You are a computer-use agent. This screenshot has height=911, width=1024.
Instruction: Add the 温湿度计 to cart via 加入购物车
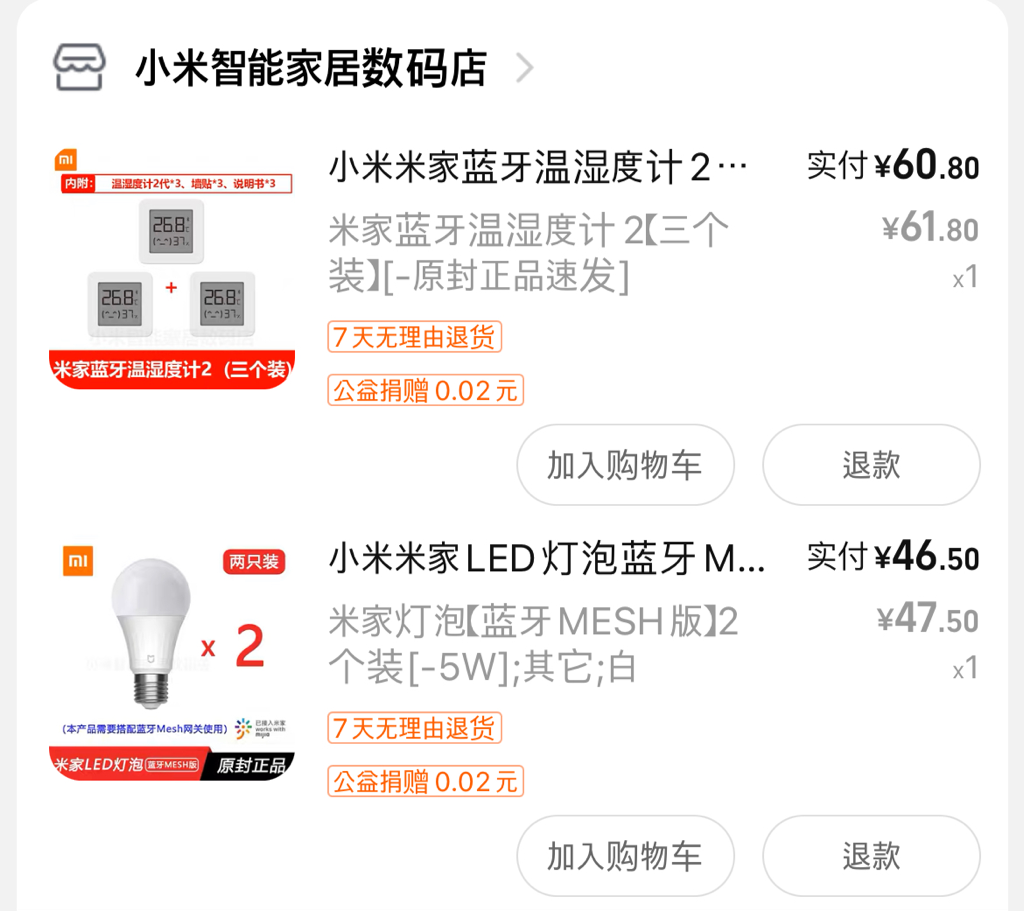click(x=625, y=465)
